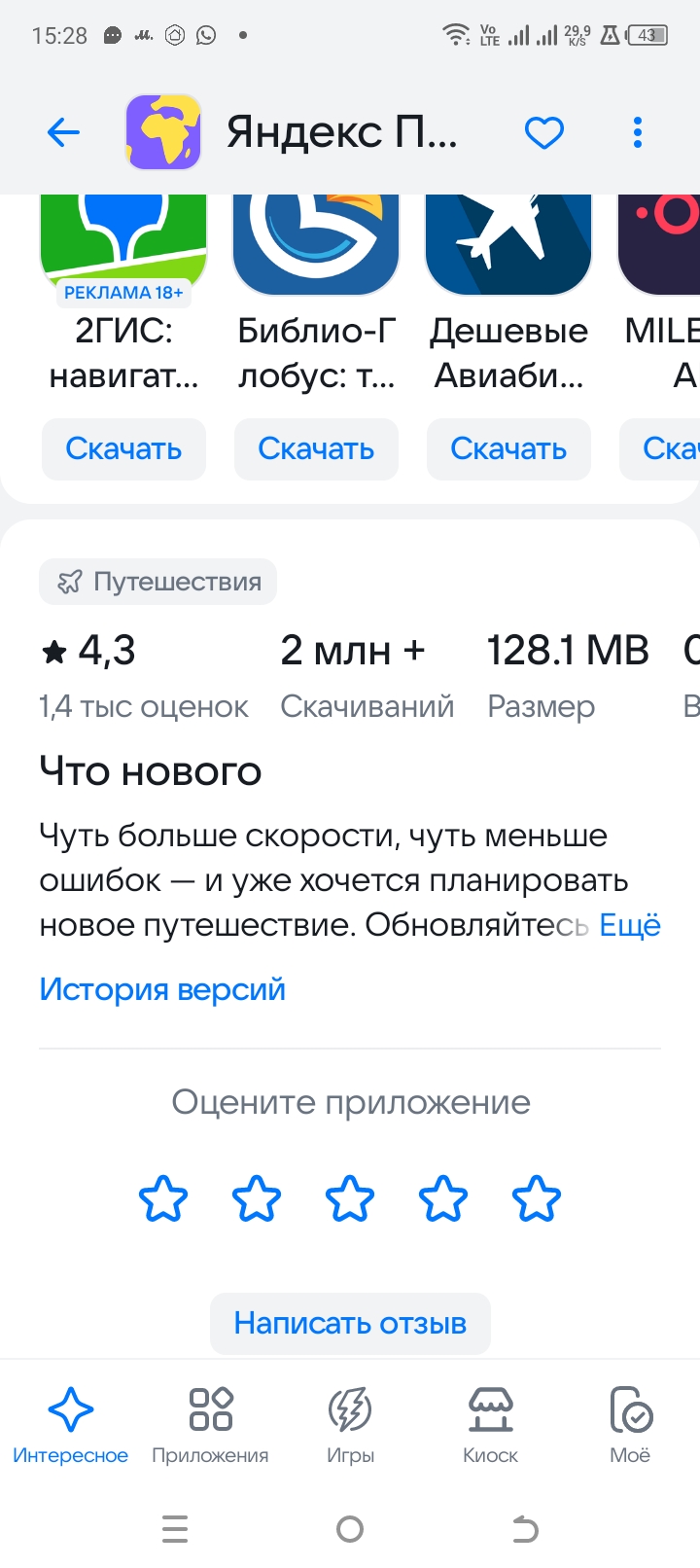Image resolution: width=700 pixels, height=1568 pixels.
Task: Open the Библио-Глобус app icon
Action: tap(316, 243)
